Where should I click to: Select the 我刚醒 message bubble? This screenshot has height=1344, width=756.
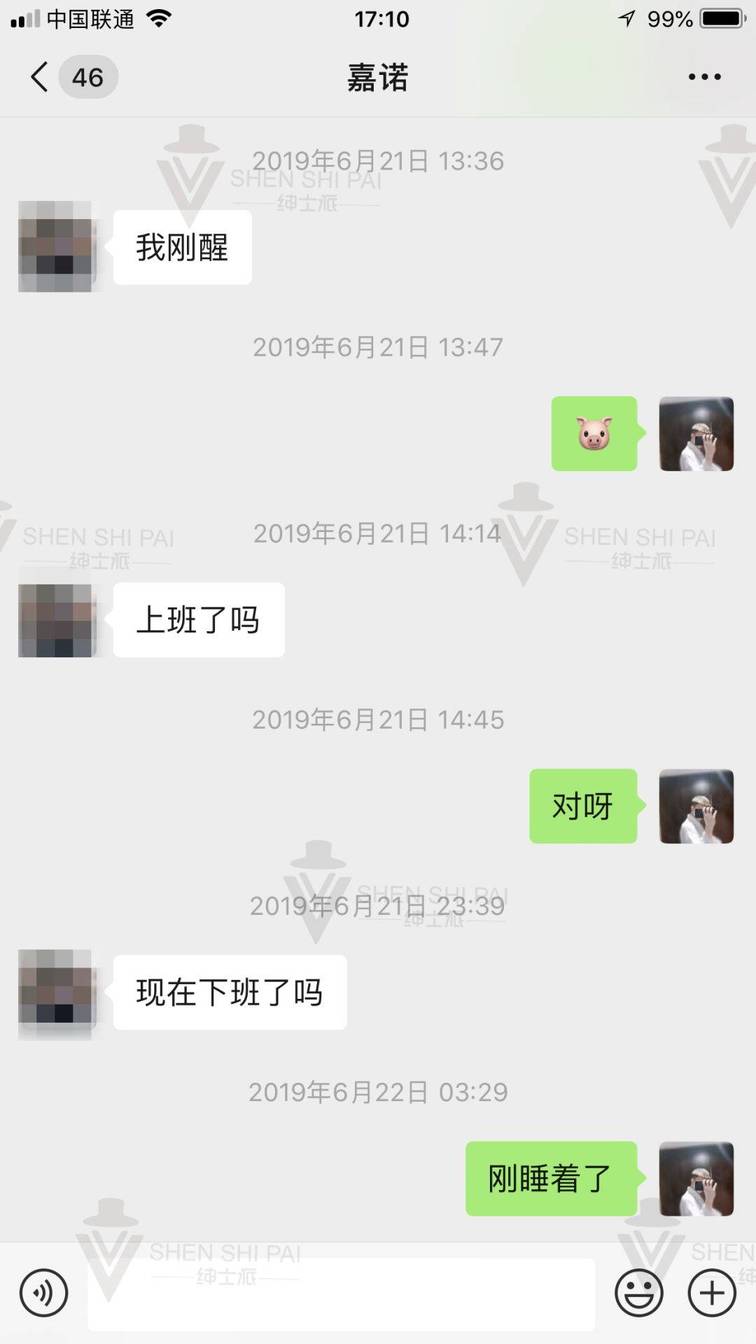point(182,247)
